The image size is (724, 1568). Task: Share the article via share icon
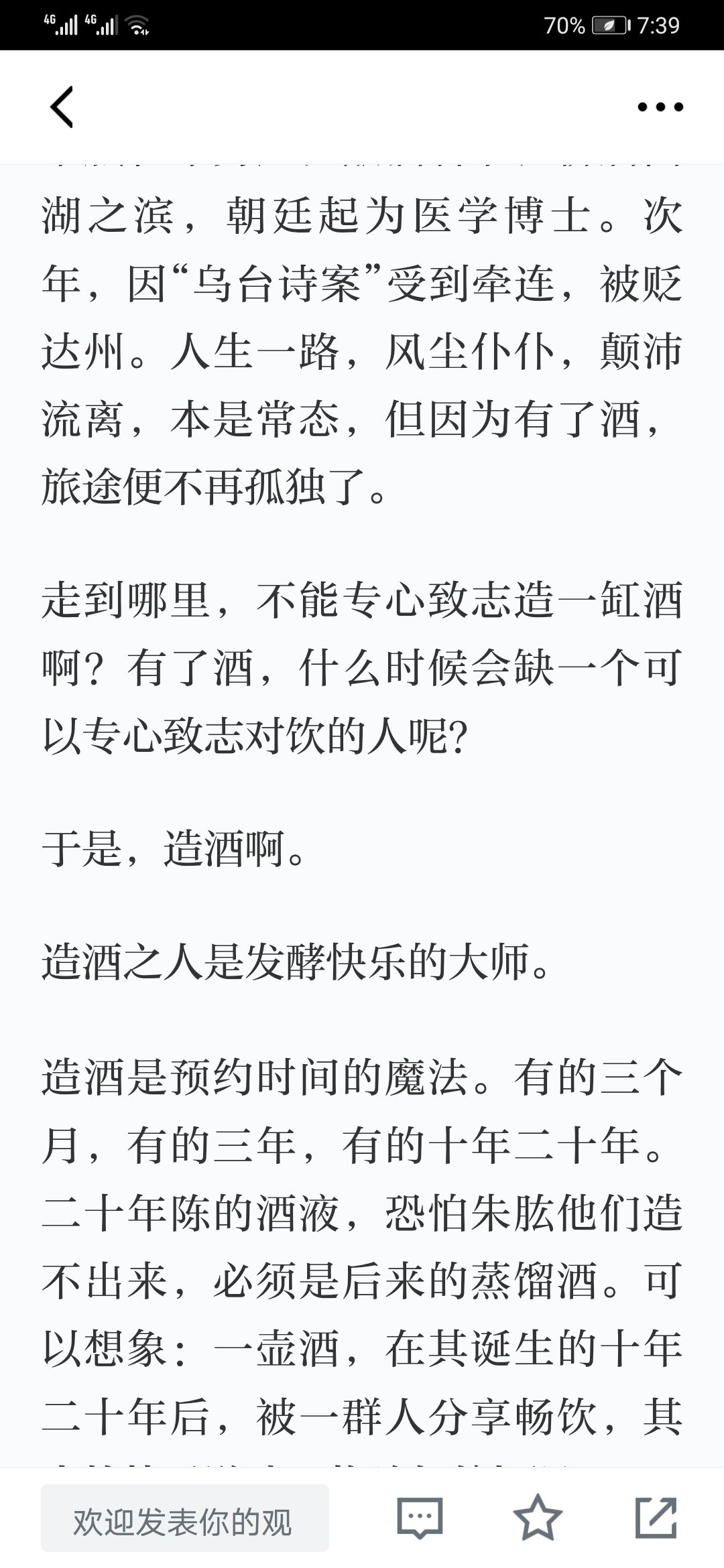[x=656, y=1519]
